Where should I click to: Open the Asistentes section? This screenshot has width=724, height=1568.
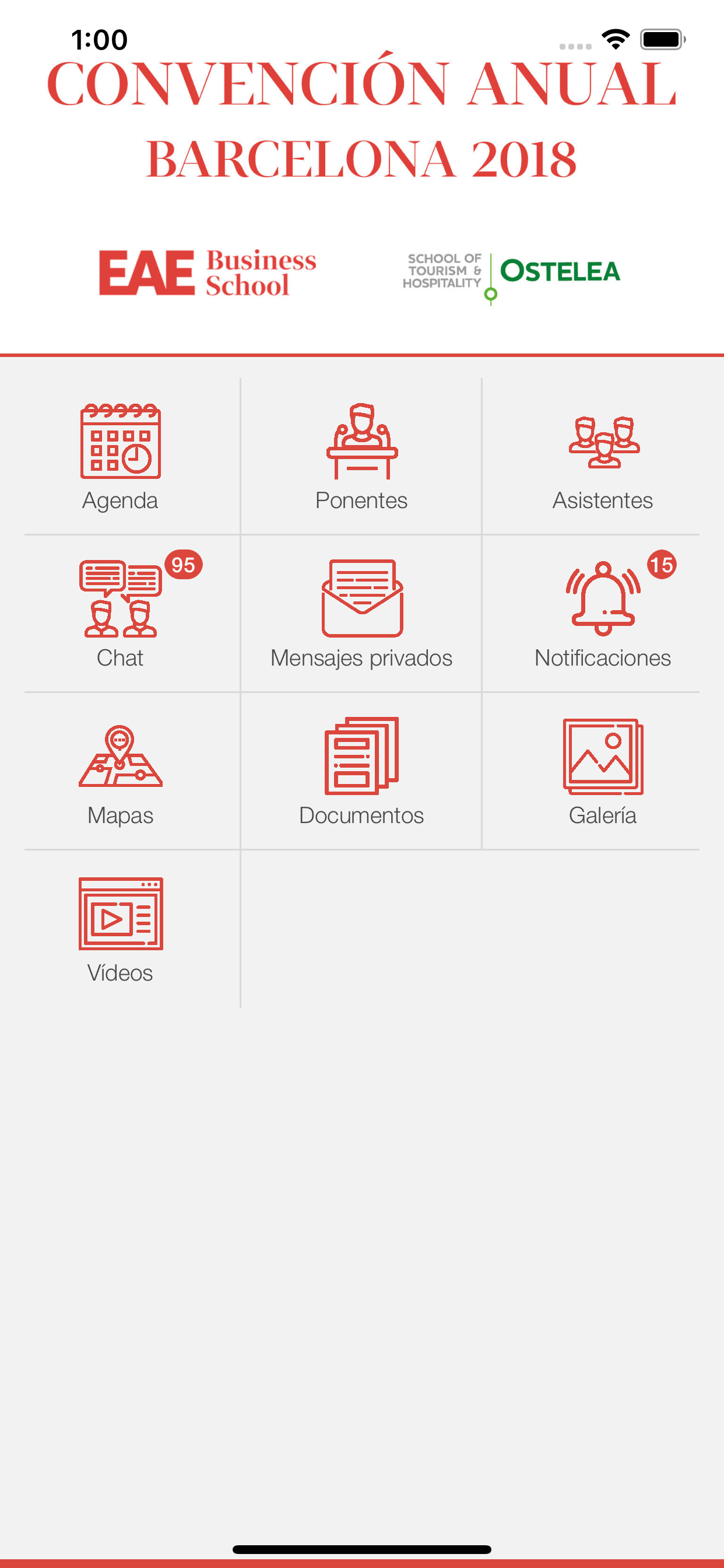click(602, 457)
